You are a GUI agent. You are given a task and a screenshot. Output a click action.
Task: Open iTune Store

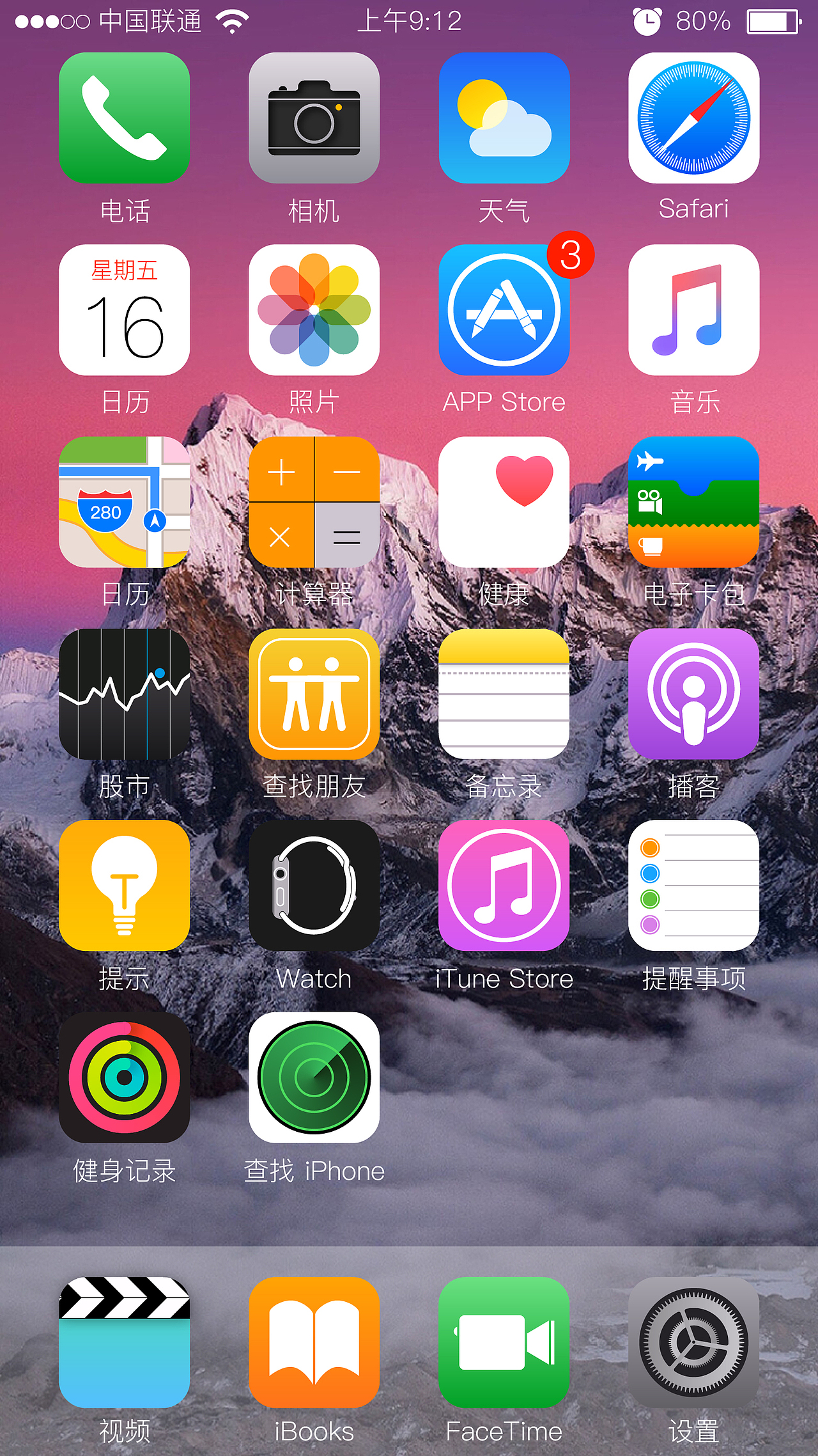coord(504,886)
